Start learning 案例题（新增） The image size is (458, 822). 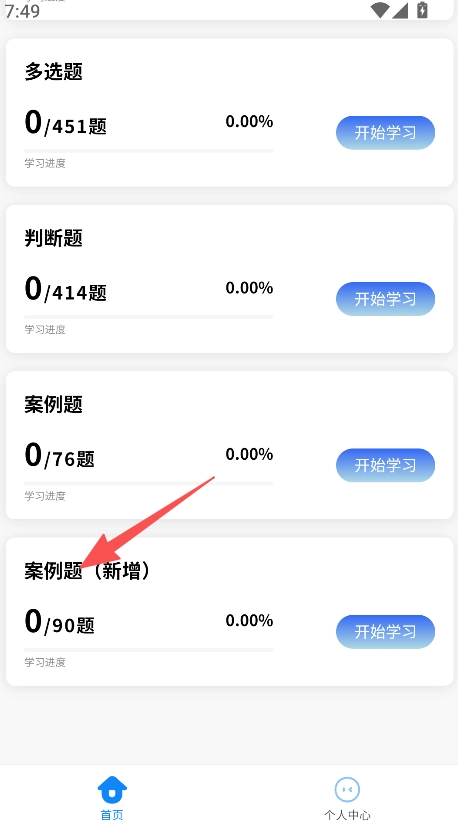pyautogui.click(x=385, y=632)
